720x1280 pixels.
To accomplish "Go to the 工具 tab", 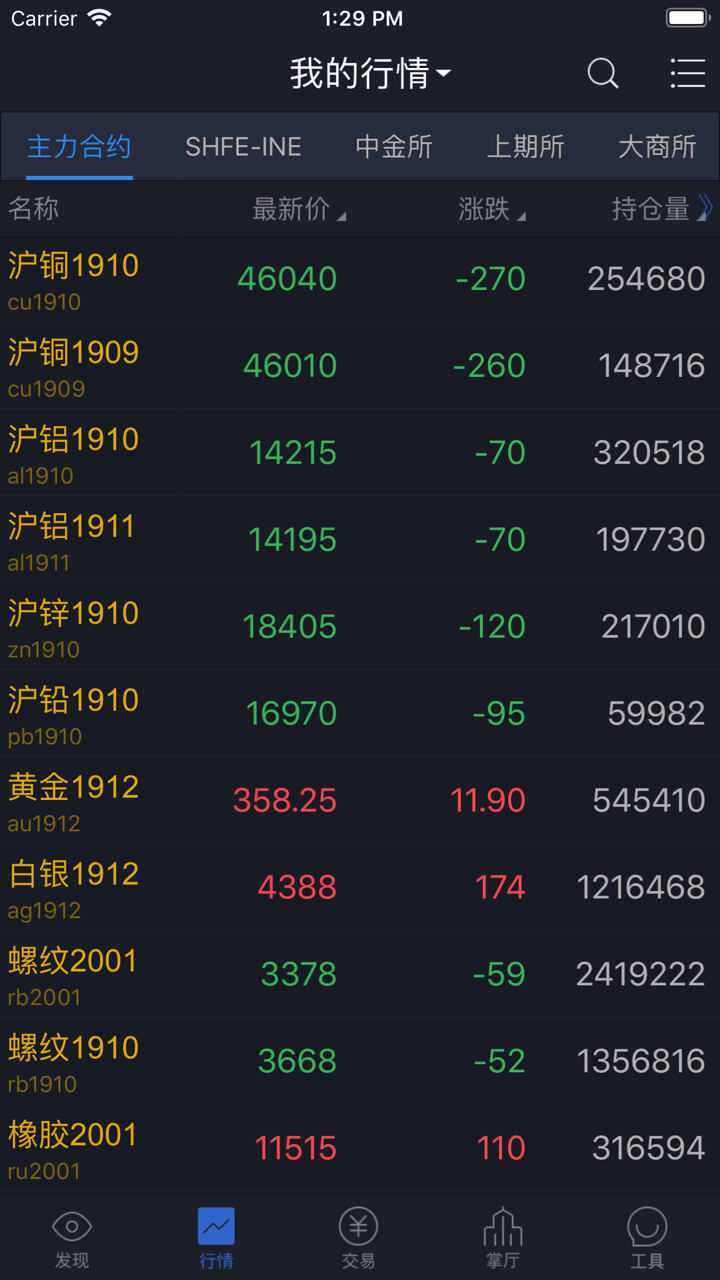I will pos(647,1238).
